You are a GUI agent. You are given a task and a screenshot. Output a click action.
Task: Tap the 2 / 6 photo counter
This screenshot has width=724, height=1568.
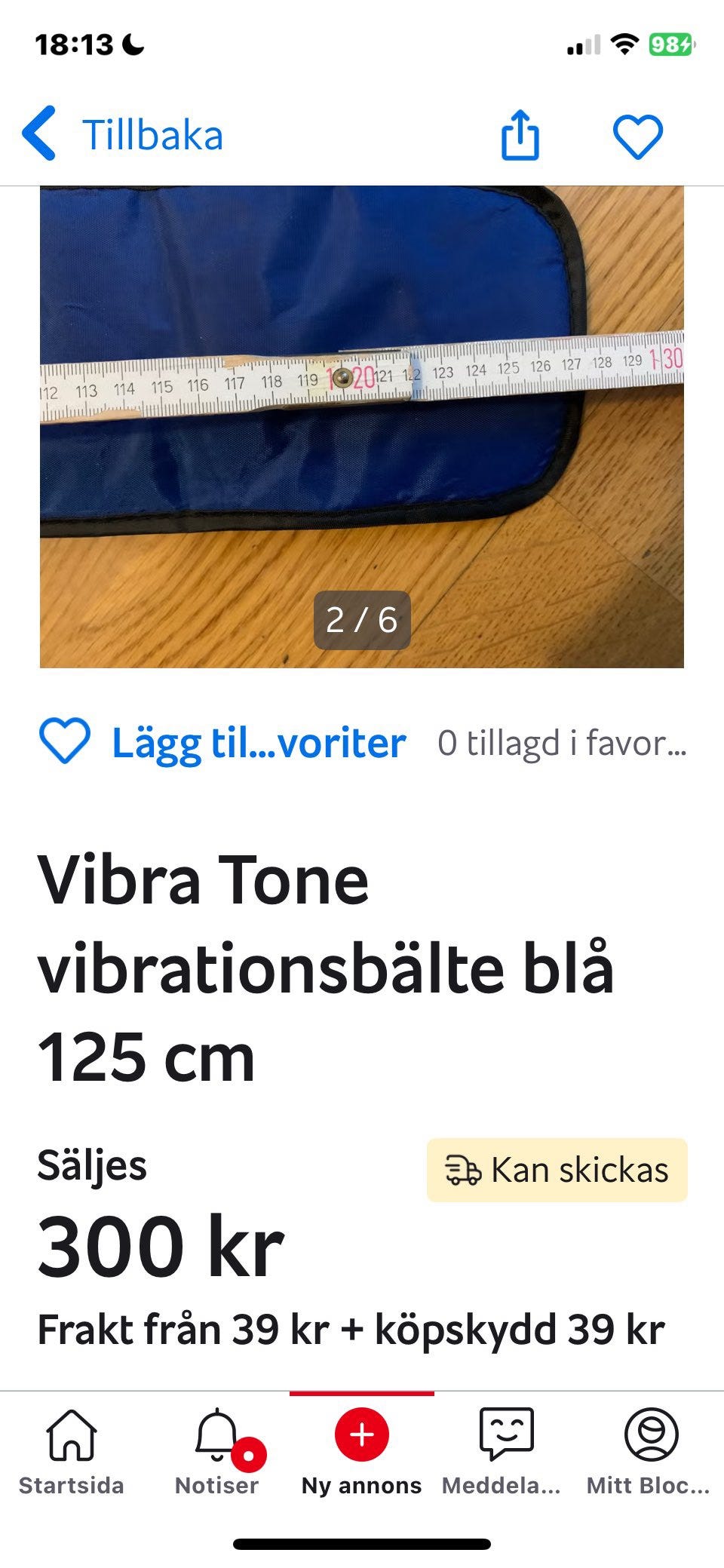(362, 621)
